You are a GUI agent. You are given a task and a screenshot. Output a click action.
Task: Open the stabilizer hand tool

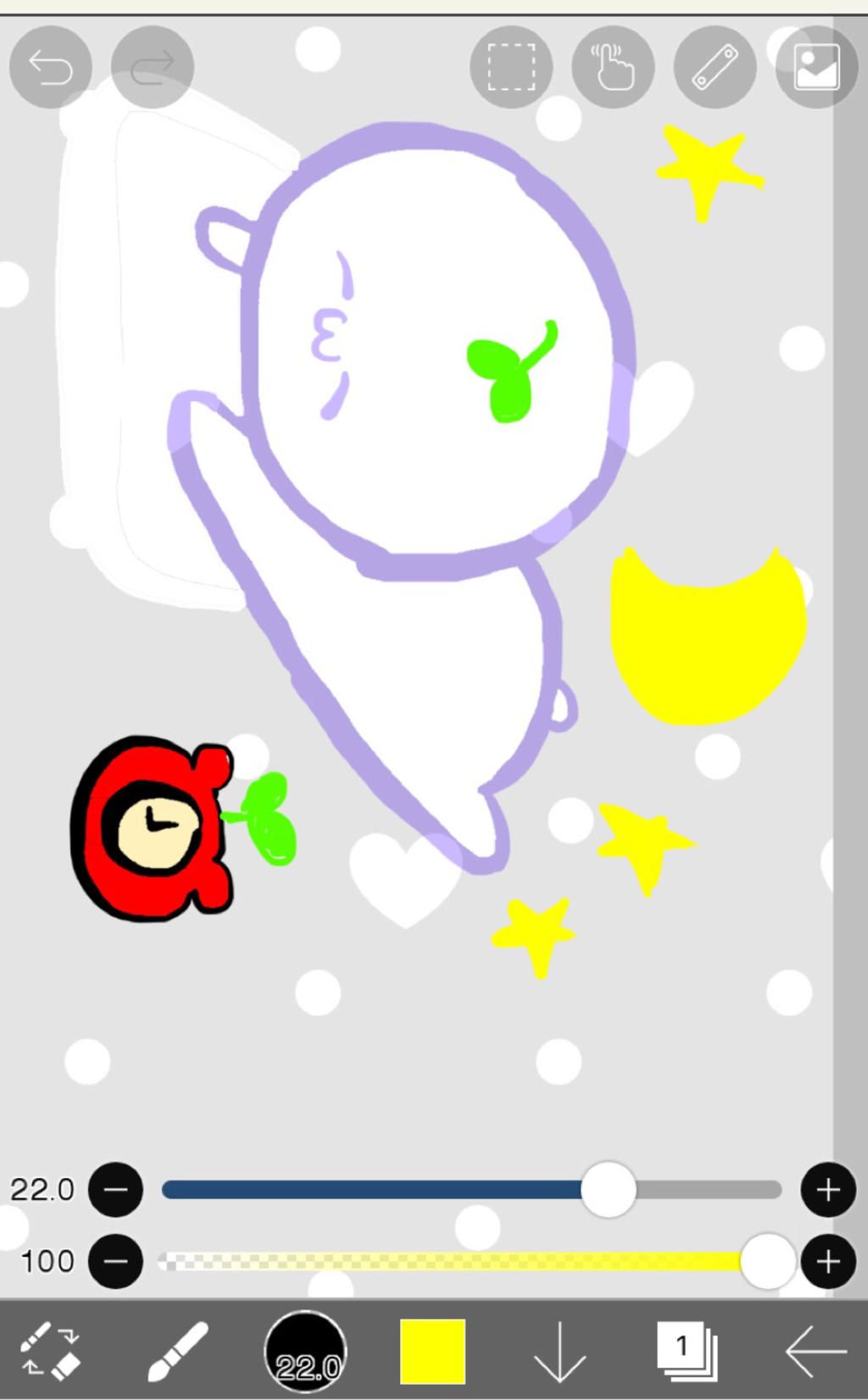(x=613, y=67)
